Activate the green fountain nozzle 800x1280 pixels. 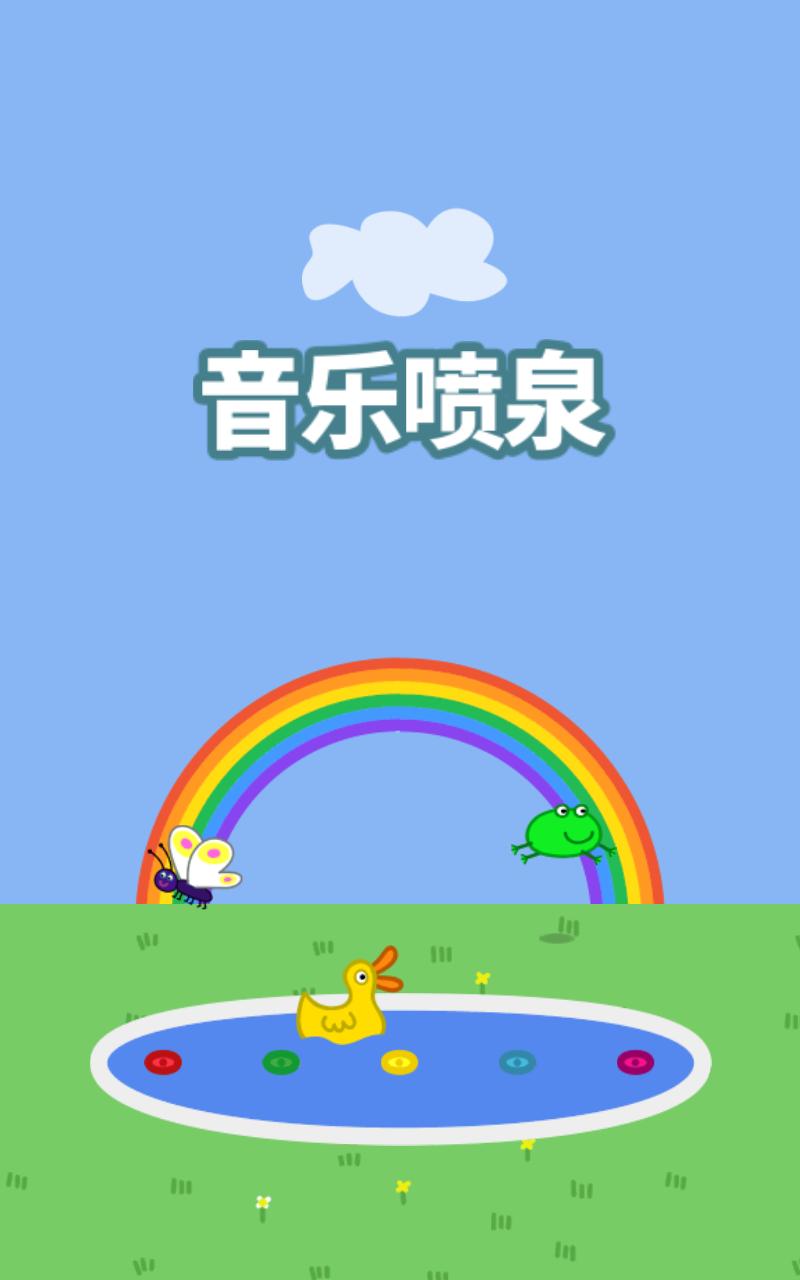tap(281, 1062)
